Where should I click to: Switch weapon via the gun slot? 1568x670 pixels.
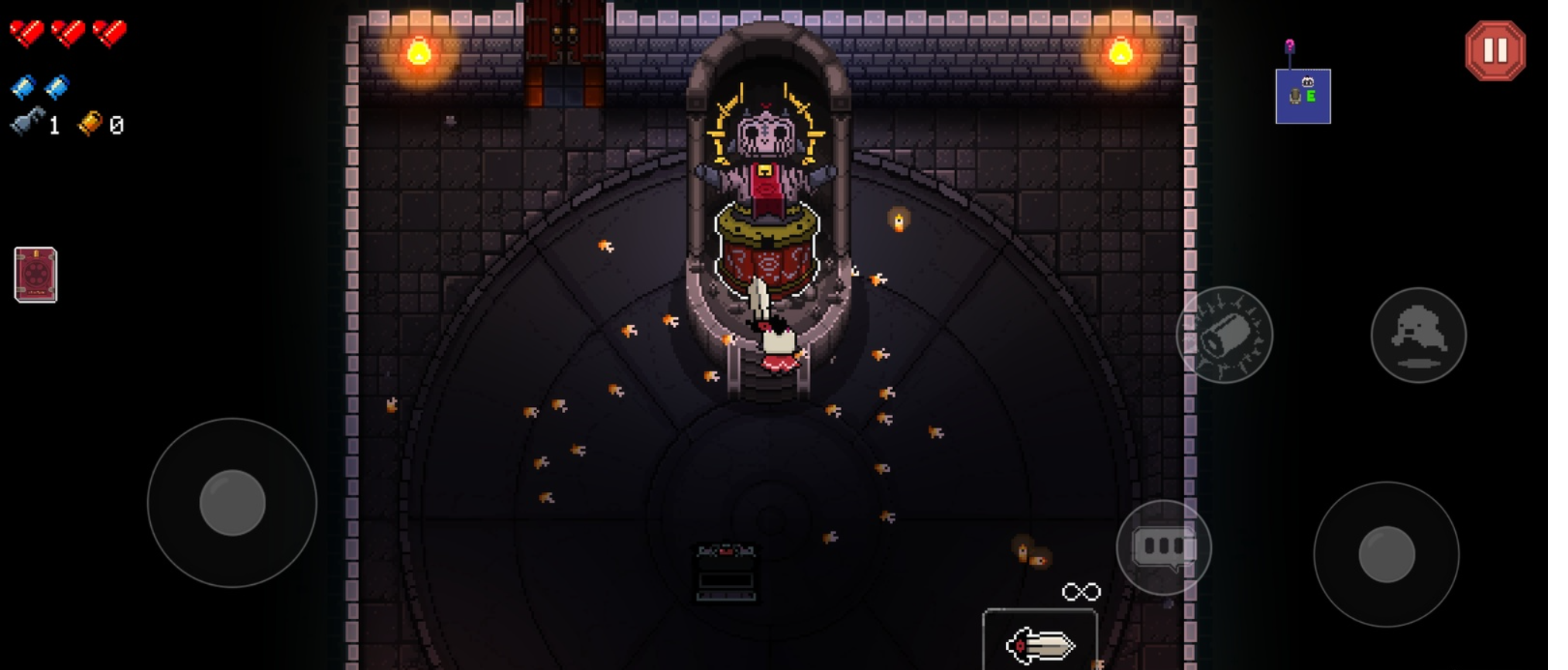coord(1039,641)
